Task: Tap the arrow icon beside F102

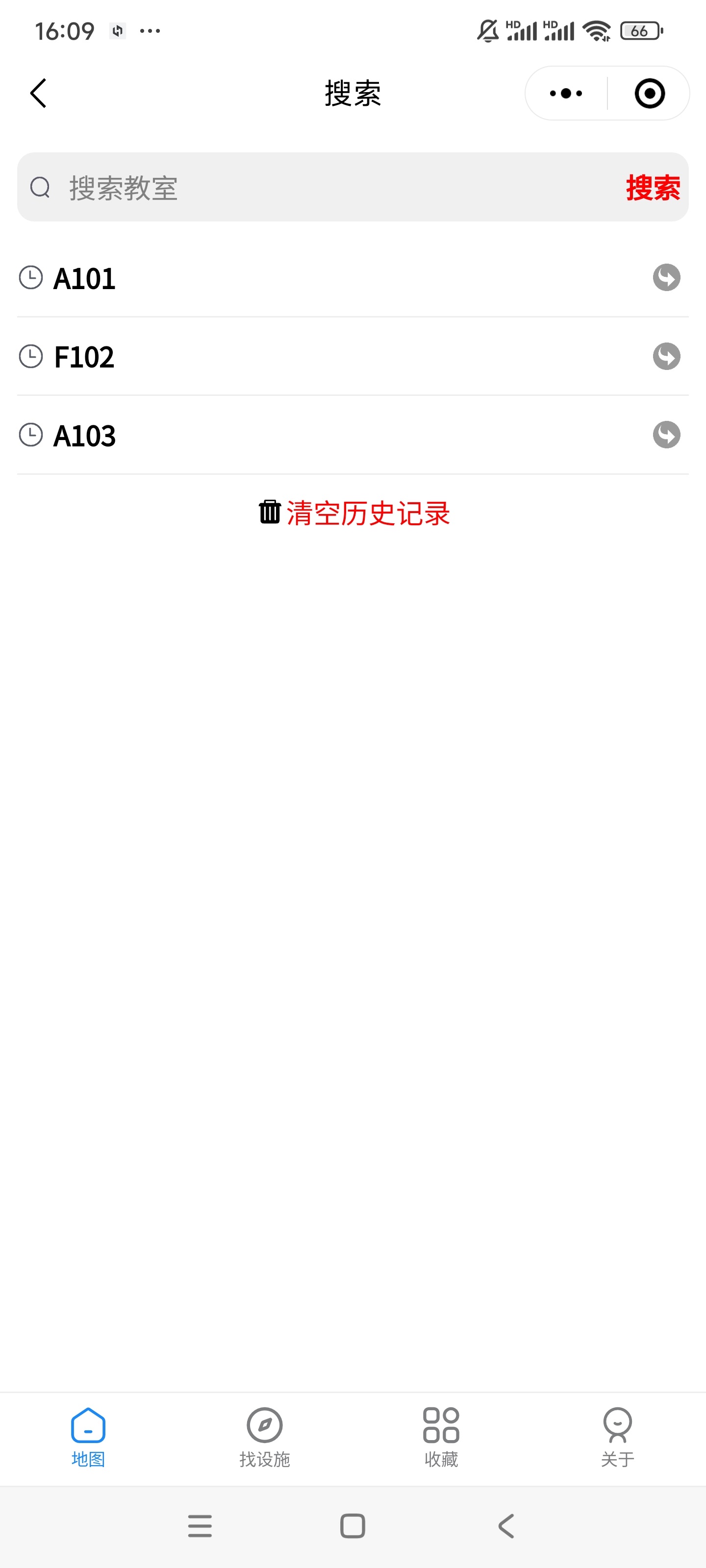Action: pyautogui.click(x=666, y=357)
